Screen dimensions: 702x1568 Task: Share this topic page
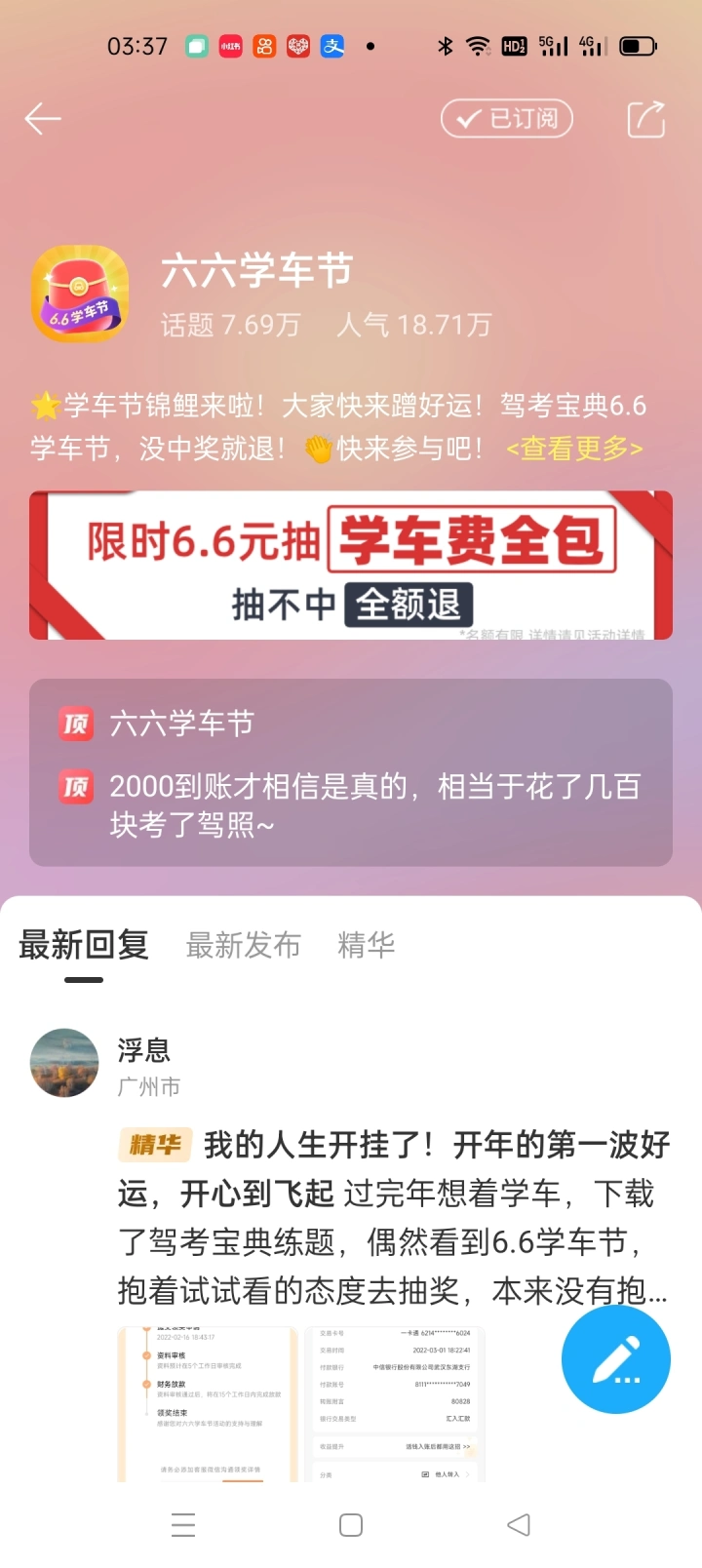(x=645, y=119)
